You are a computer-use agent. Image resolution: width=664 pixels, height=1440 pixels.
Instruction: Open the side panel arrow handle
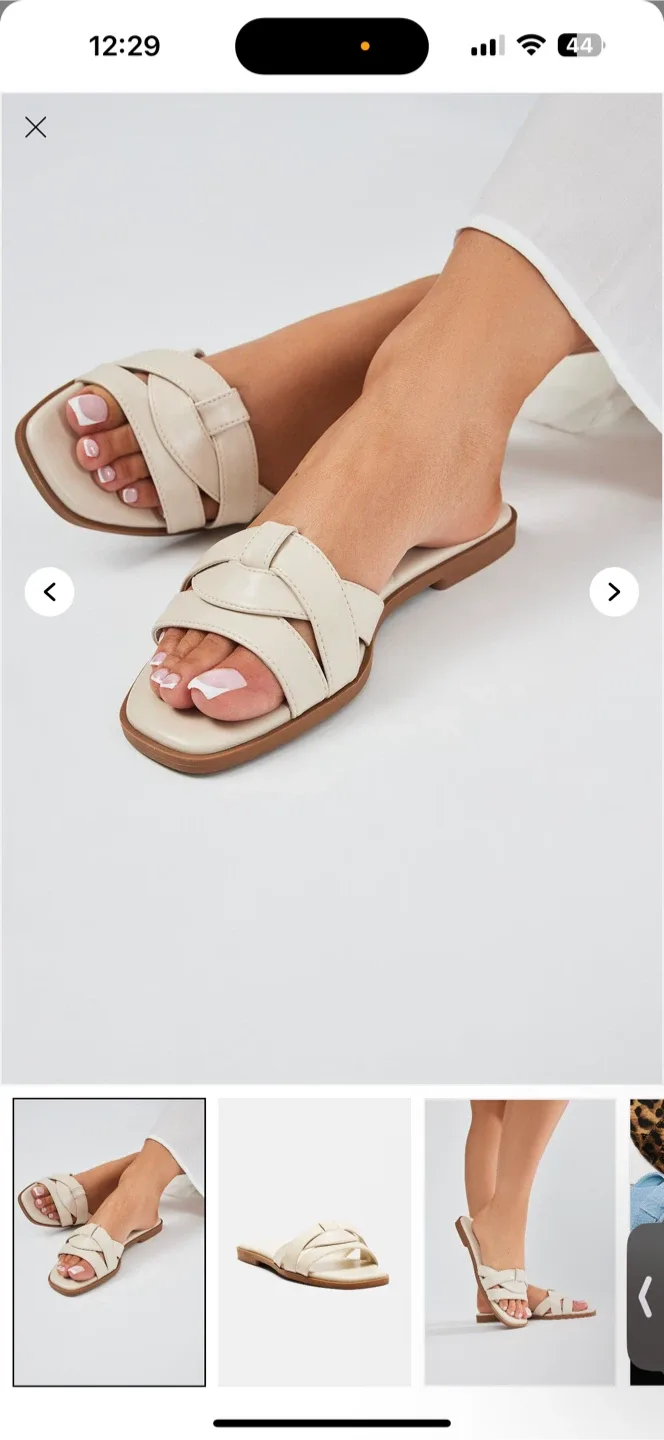[646, 1298]
